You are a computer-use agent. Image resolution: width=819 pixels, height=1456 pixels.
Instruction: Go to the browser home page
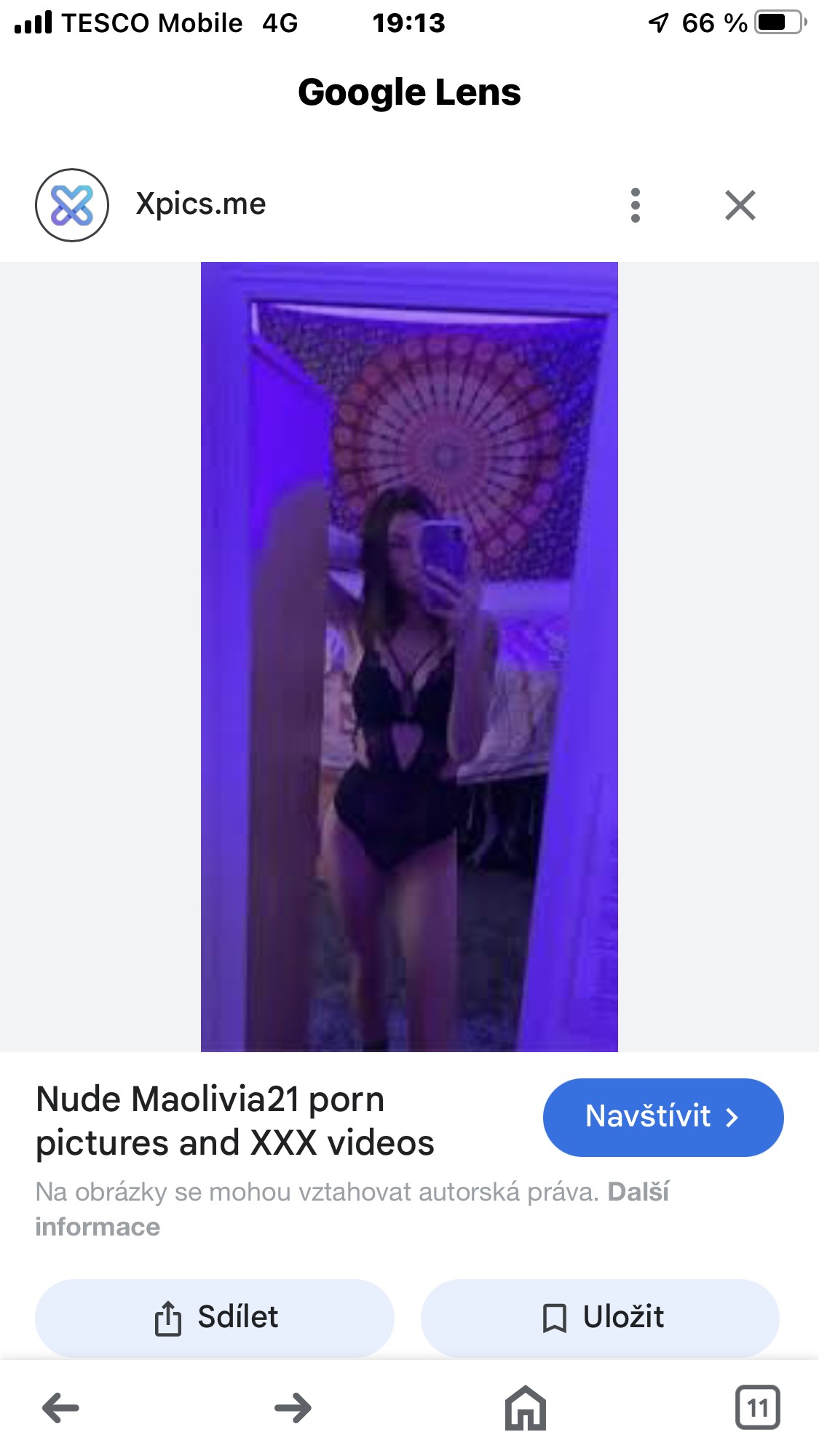(525, 1408)
